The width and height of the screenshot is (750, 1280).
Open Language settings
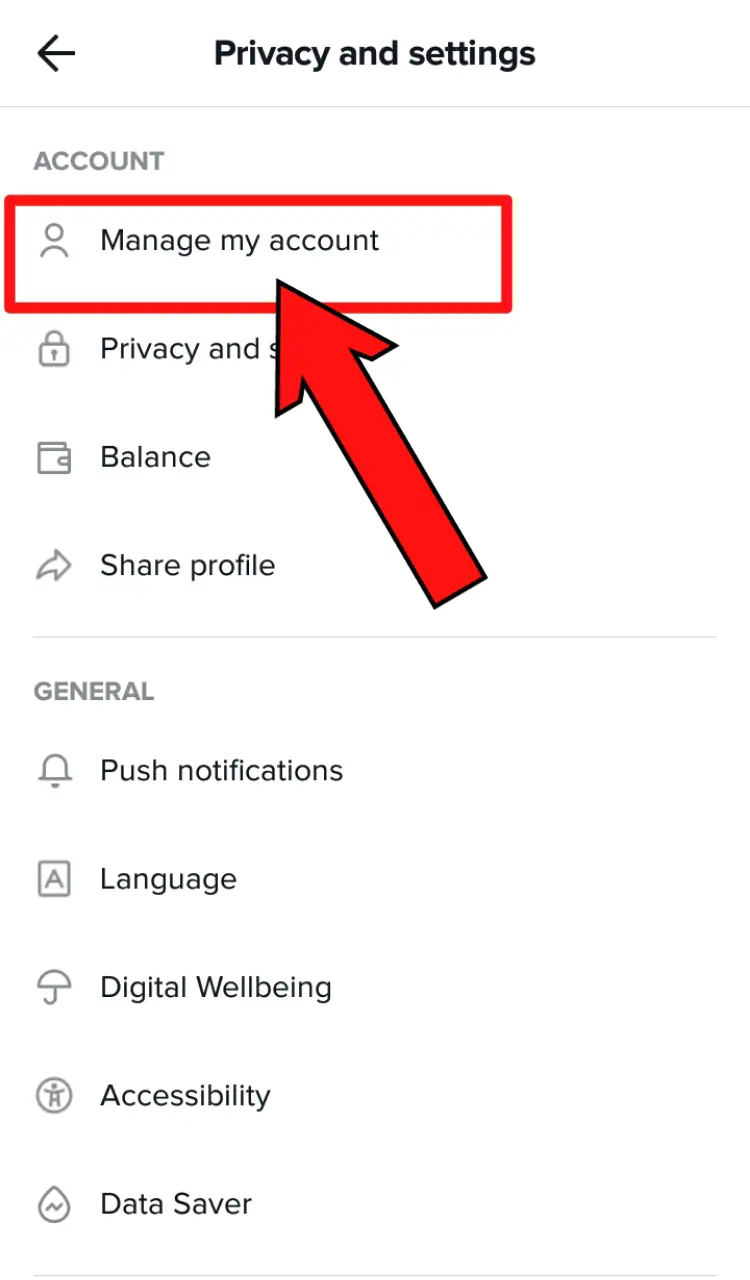[375, 879]
